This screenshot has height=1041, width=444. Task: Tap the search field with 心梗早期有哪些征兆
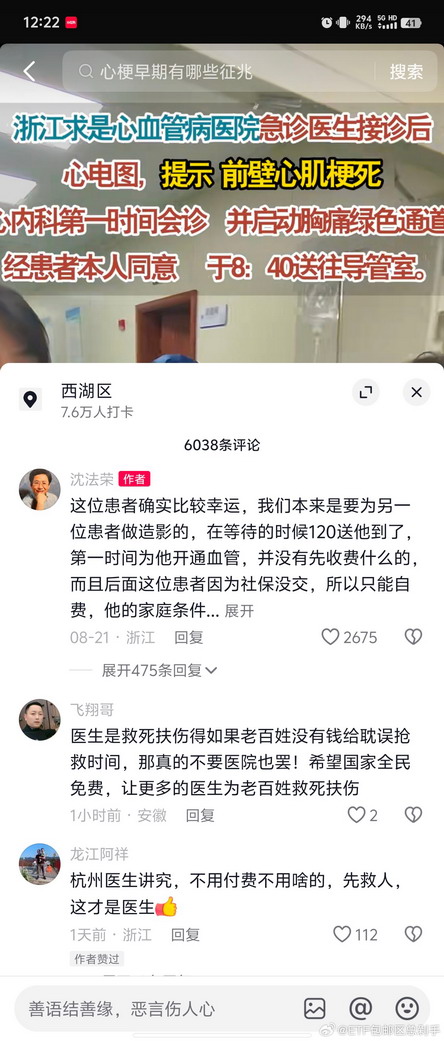(x=219, y=72)
